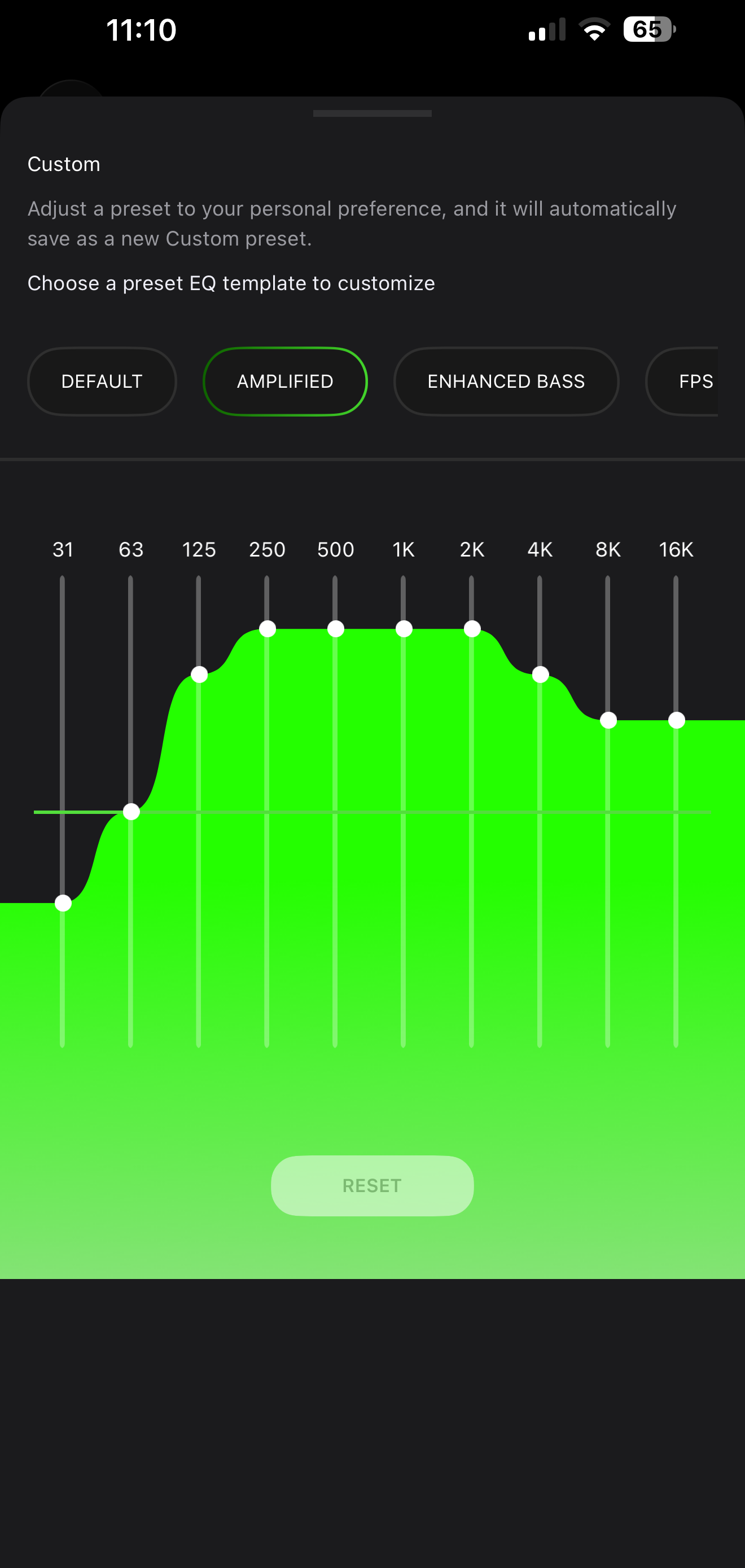
Task: Select the 16K slider handle
Action: 677,721
